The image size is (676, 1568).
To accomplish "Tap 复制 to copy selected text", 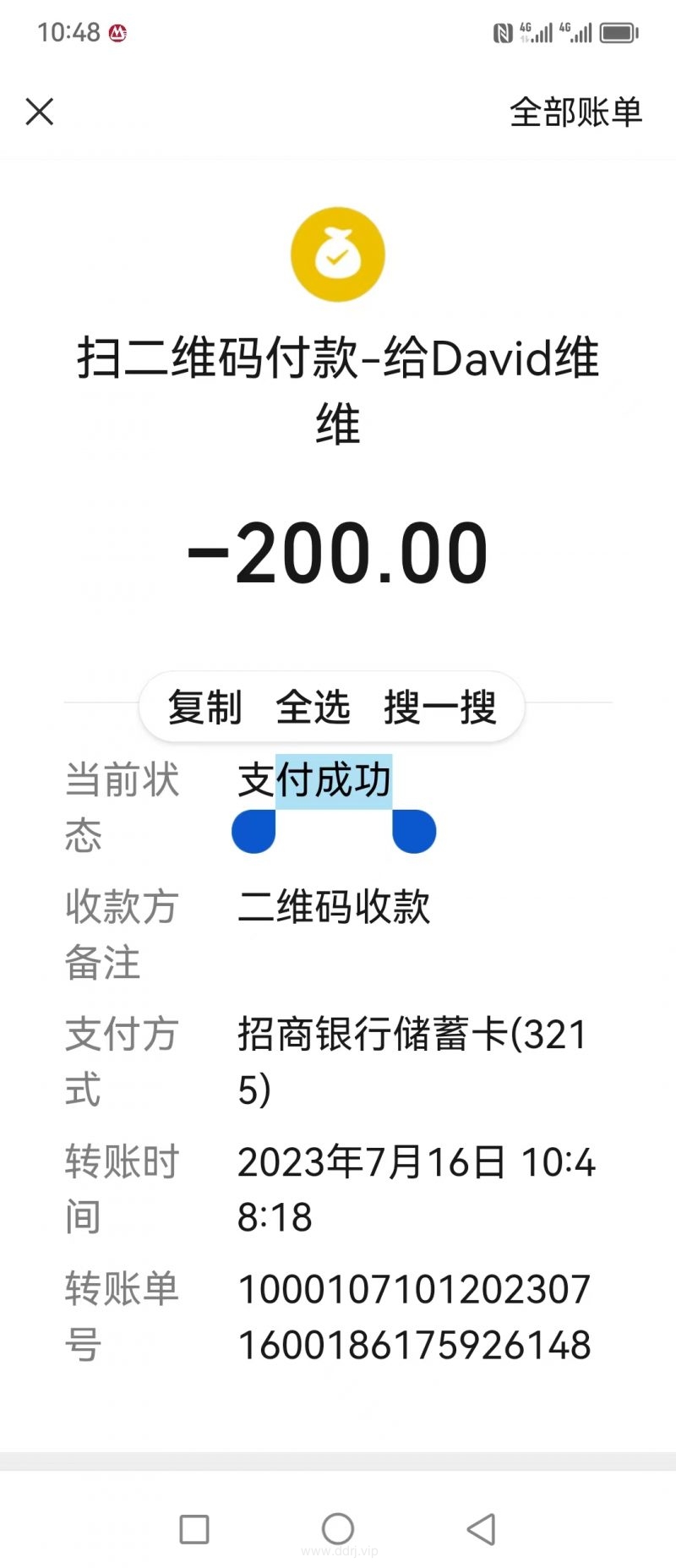I will point(205,707).
